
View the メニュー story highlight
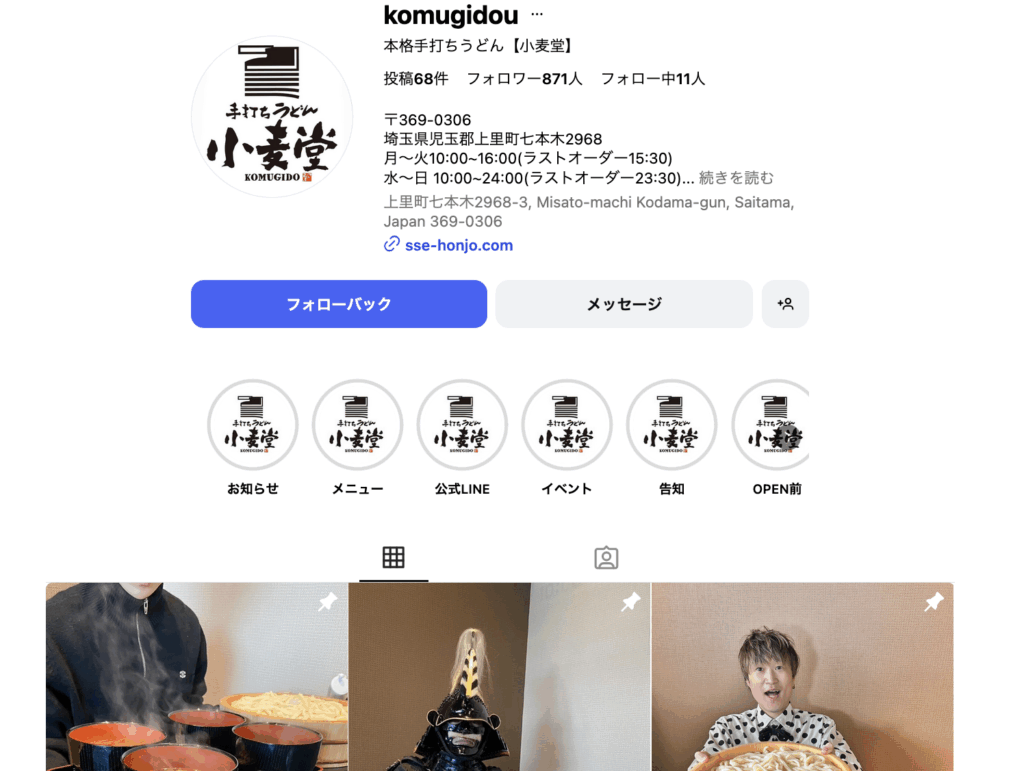(357, 425)
